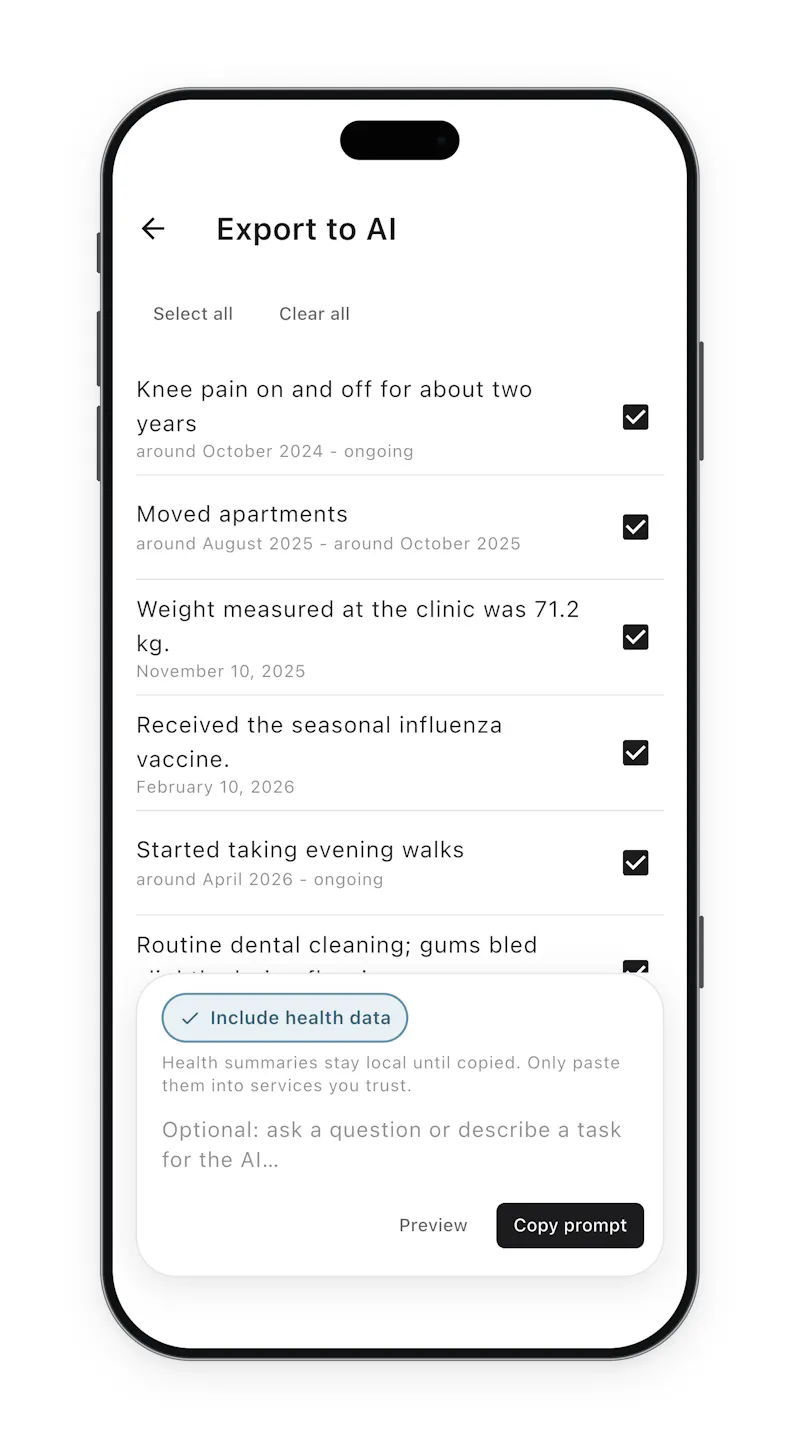This screenshot has width=800, height=1448.
Task: Tap Copy prompt button
Action: coord(570,1225)
